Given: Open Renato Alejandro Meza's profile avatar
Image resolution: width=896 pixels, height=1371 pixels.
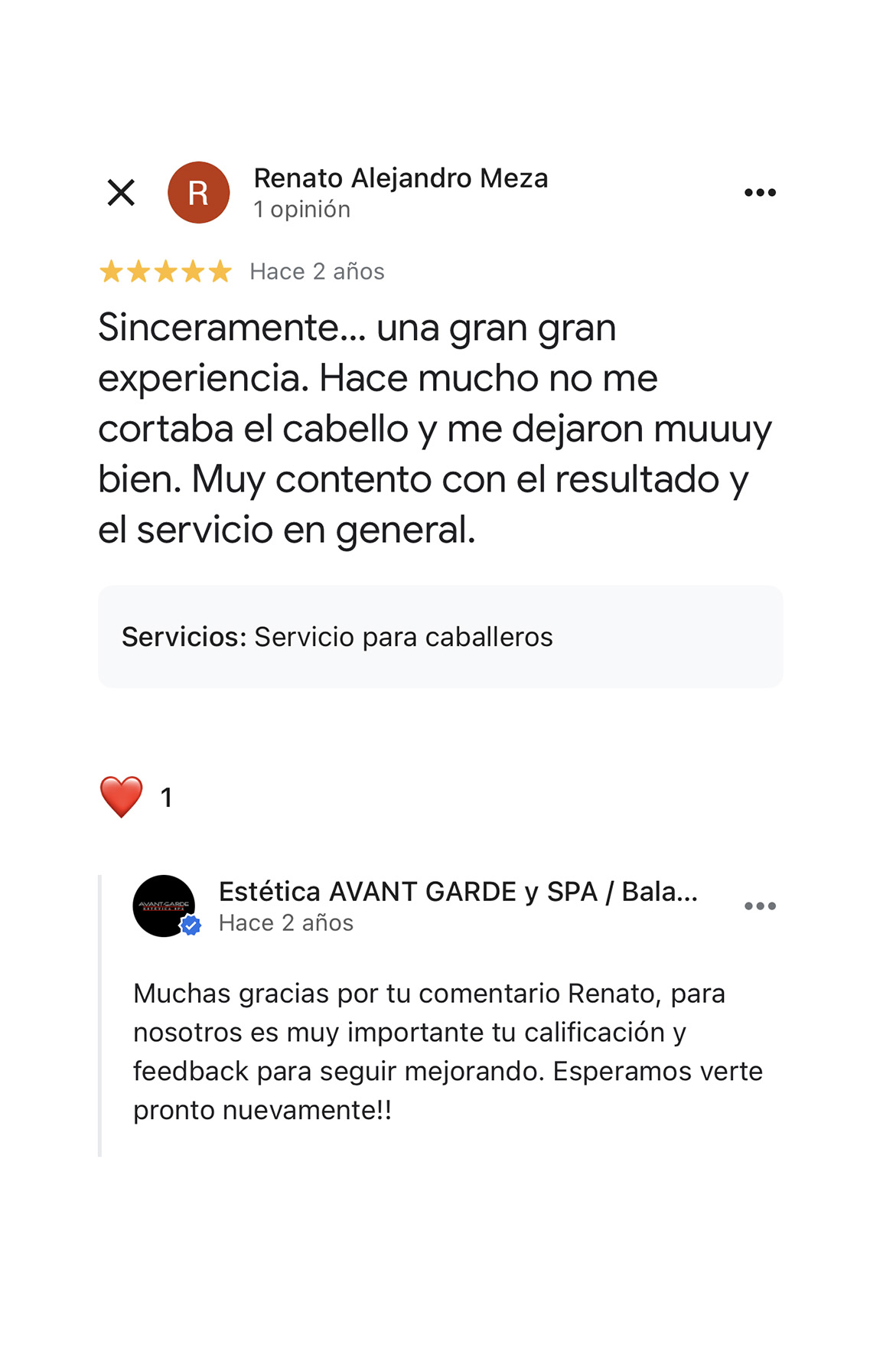Looking at the screenshot, I should (x=198, y=192).
